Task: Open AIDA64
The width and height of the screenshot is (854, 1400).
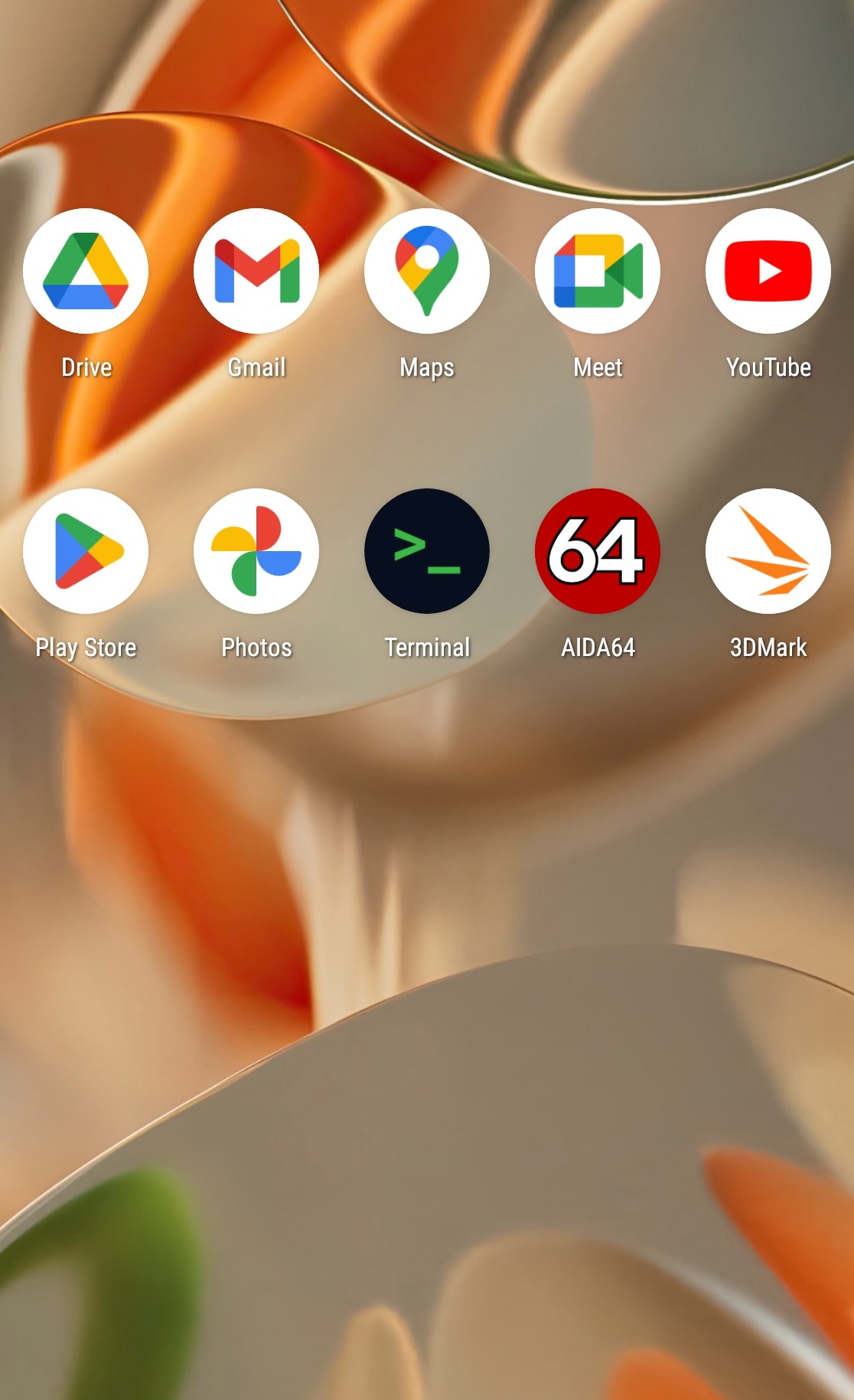Action: pyautogui.click(x=598, y=551)
